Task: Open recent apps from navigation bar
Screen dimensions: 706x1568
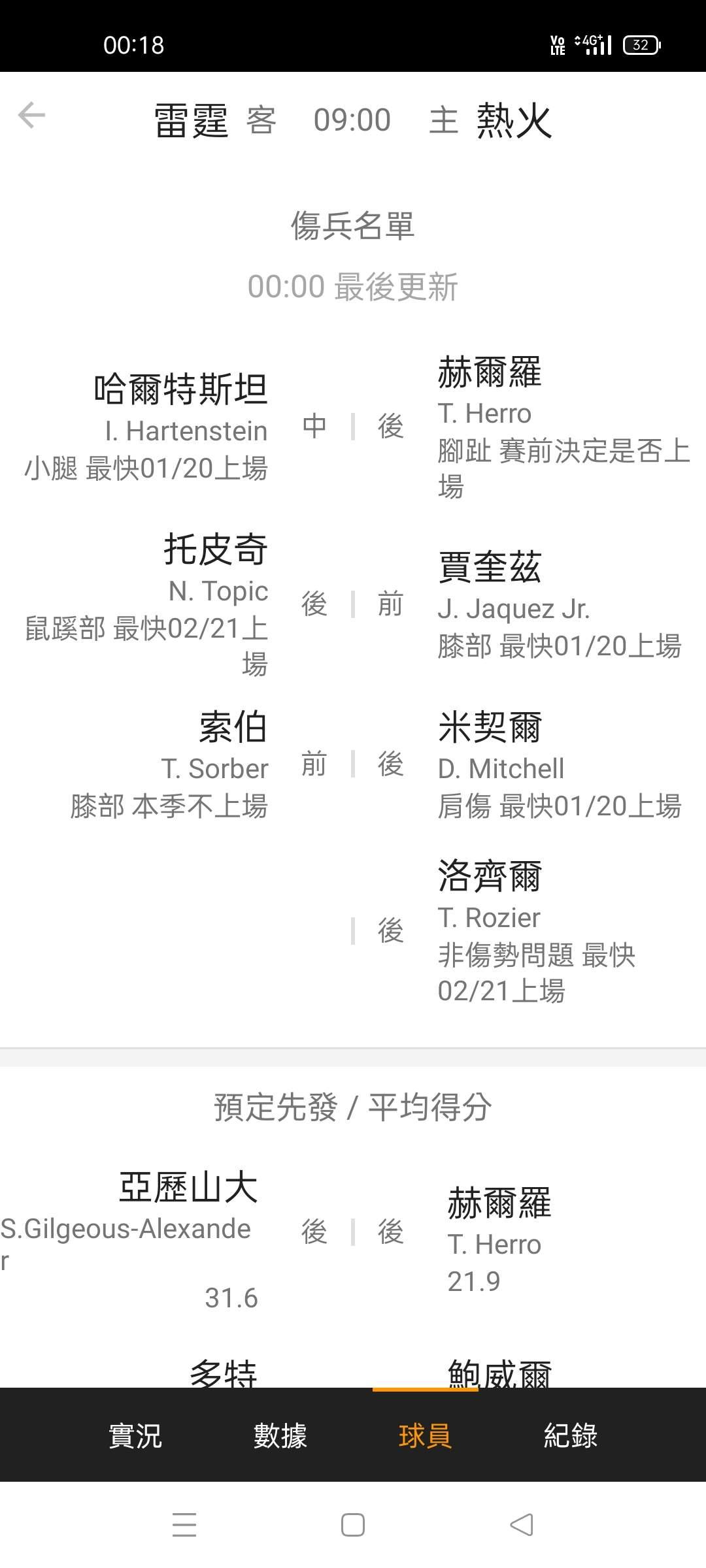Action: pos(184,1525)
